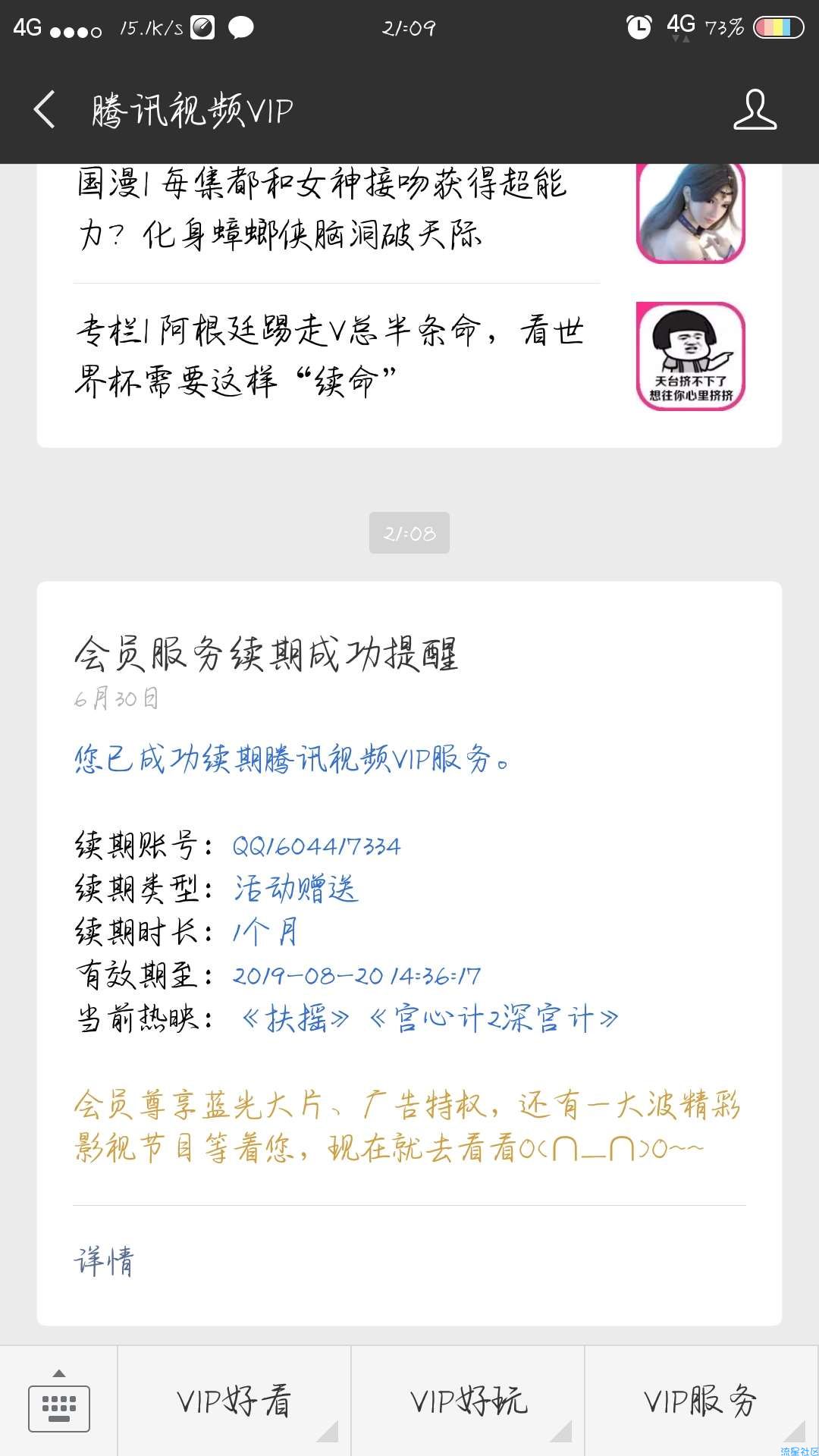Expand the VIP好看 menu

(234, 1401)
